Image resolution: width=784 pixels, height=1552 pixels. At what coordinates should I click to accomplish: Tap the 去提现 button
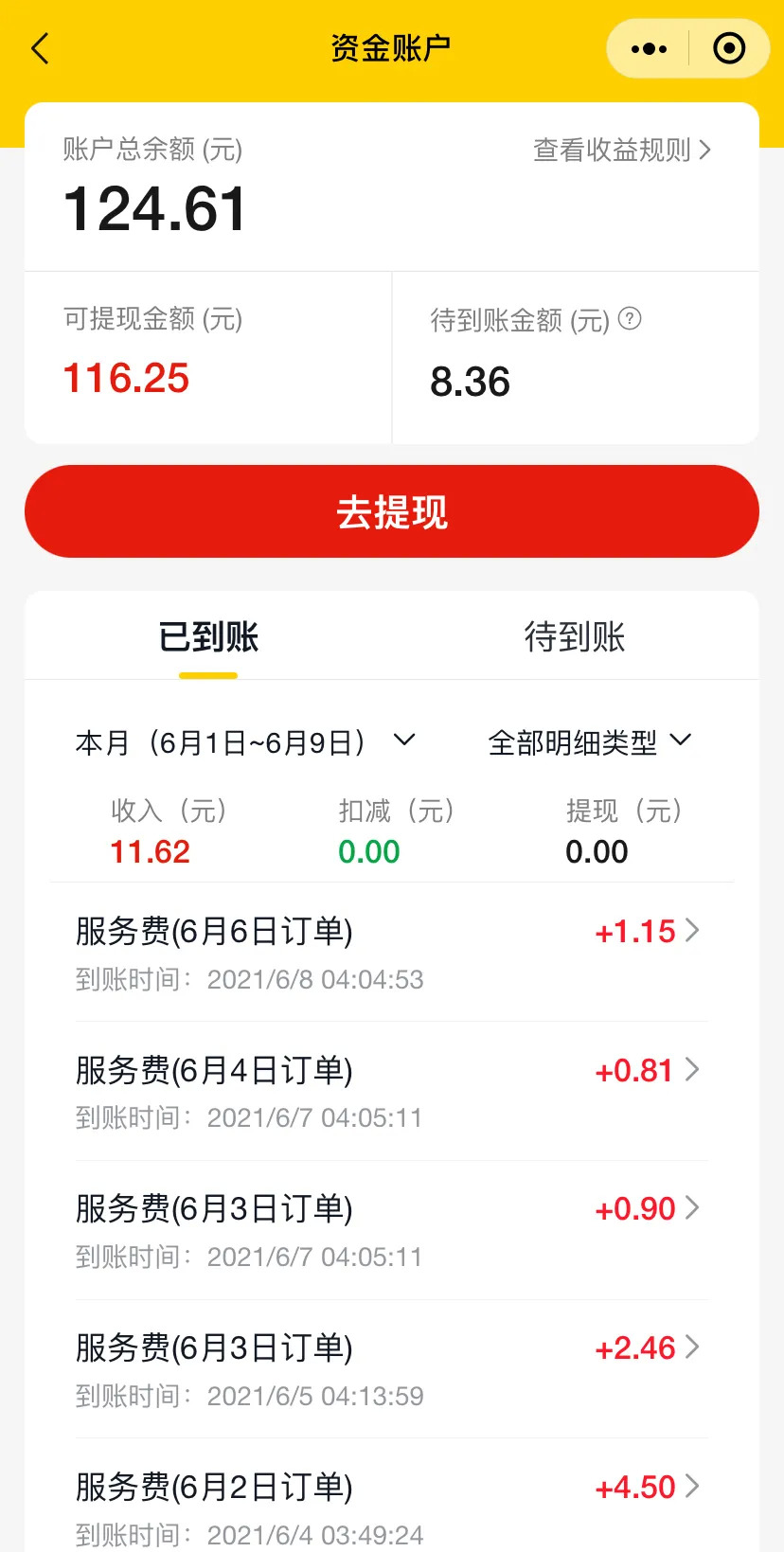[392, 511]
